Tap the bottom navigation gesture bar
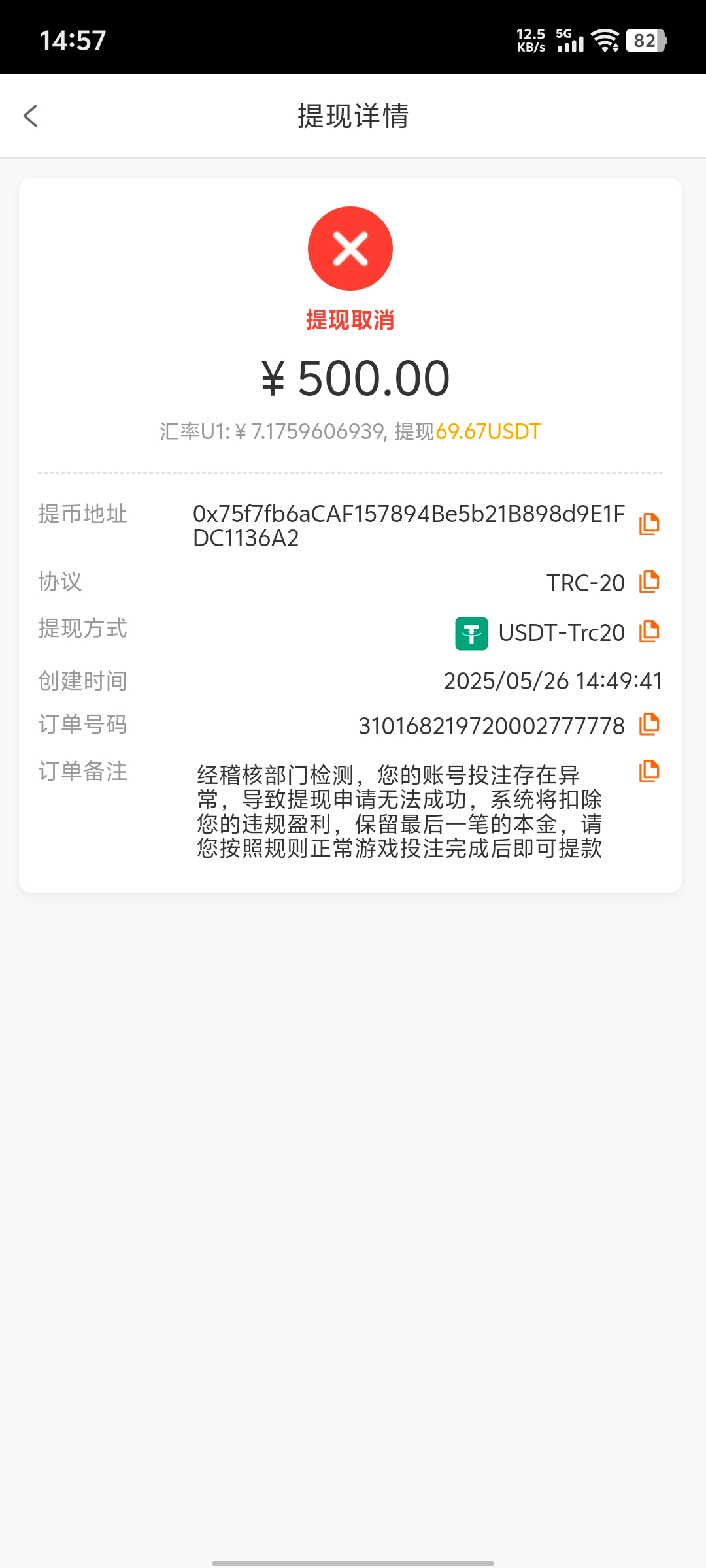Viewport: 706px width, 1568px height. click(x=353, y=1560)
